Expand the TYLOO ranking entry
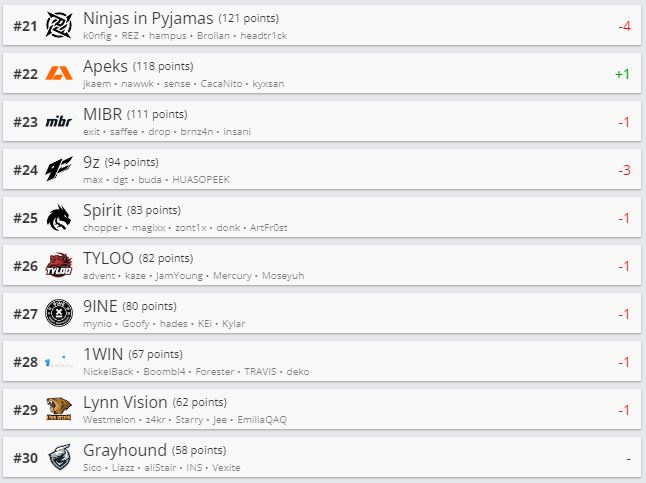 coord(320,265)
